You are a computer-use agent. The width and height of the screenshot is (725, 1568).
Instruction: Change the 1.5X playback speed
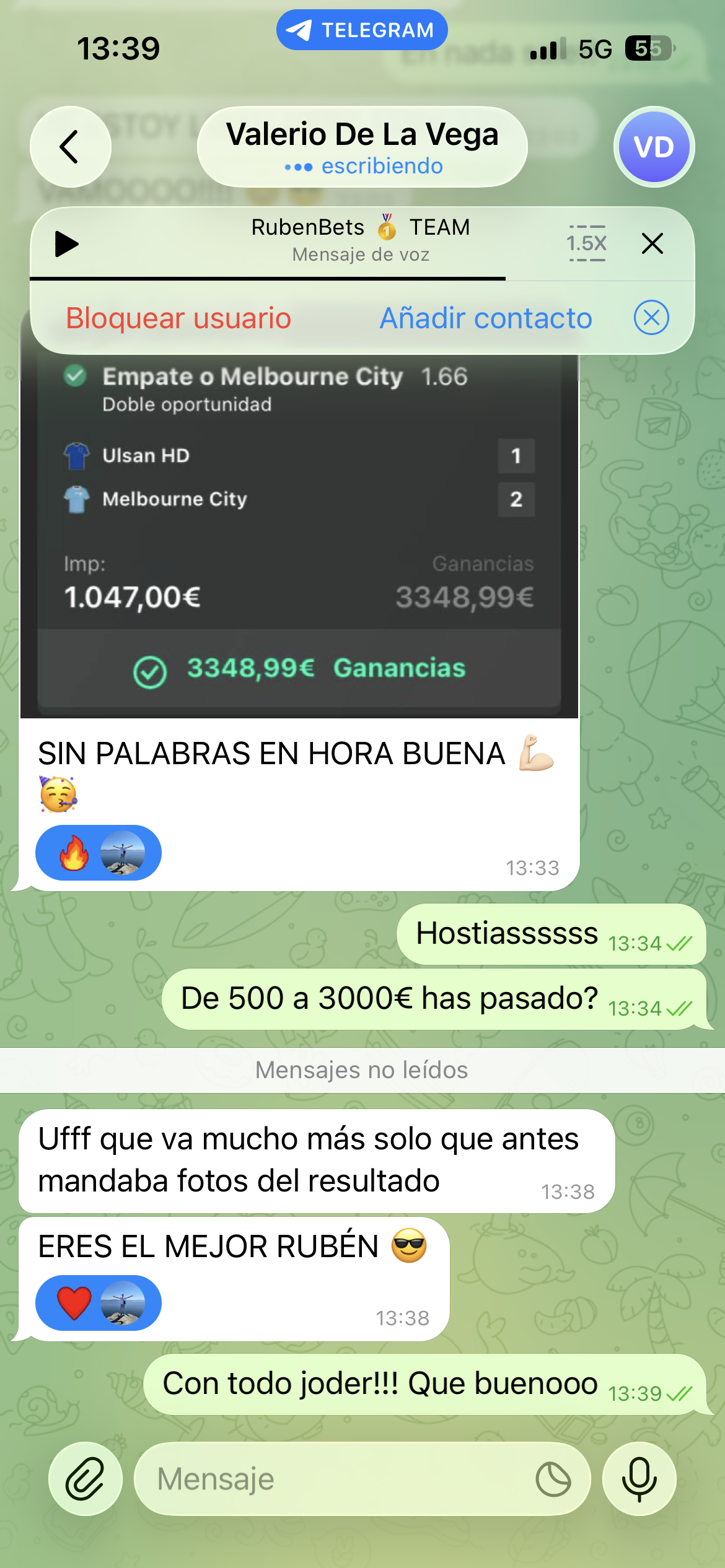(586, 243)
